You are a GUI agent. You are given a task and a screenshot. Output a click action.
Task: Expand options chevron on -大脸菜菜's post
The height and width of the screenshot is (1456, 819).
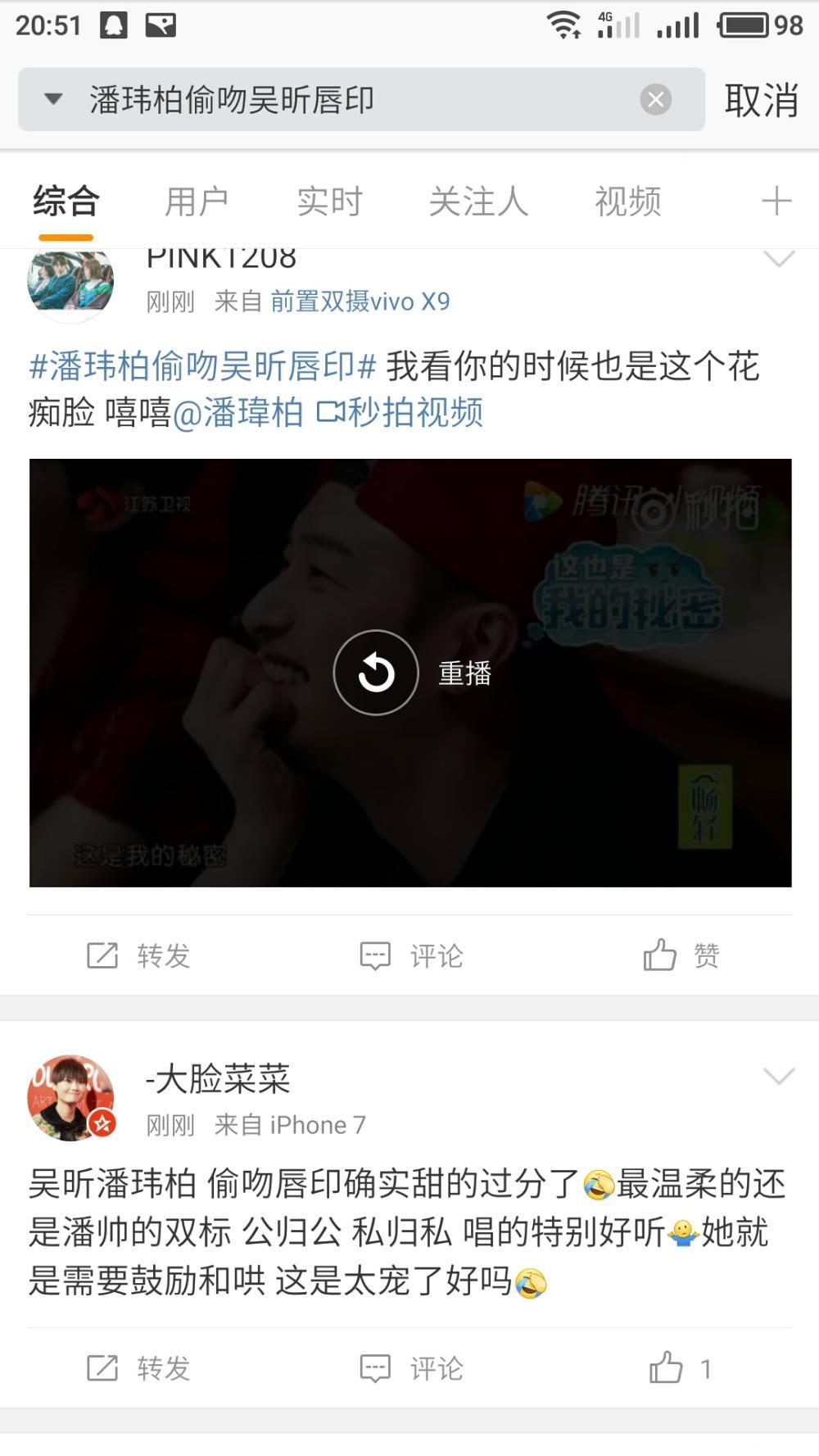click(778, 1076)
